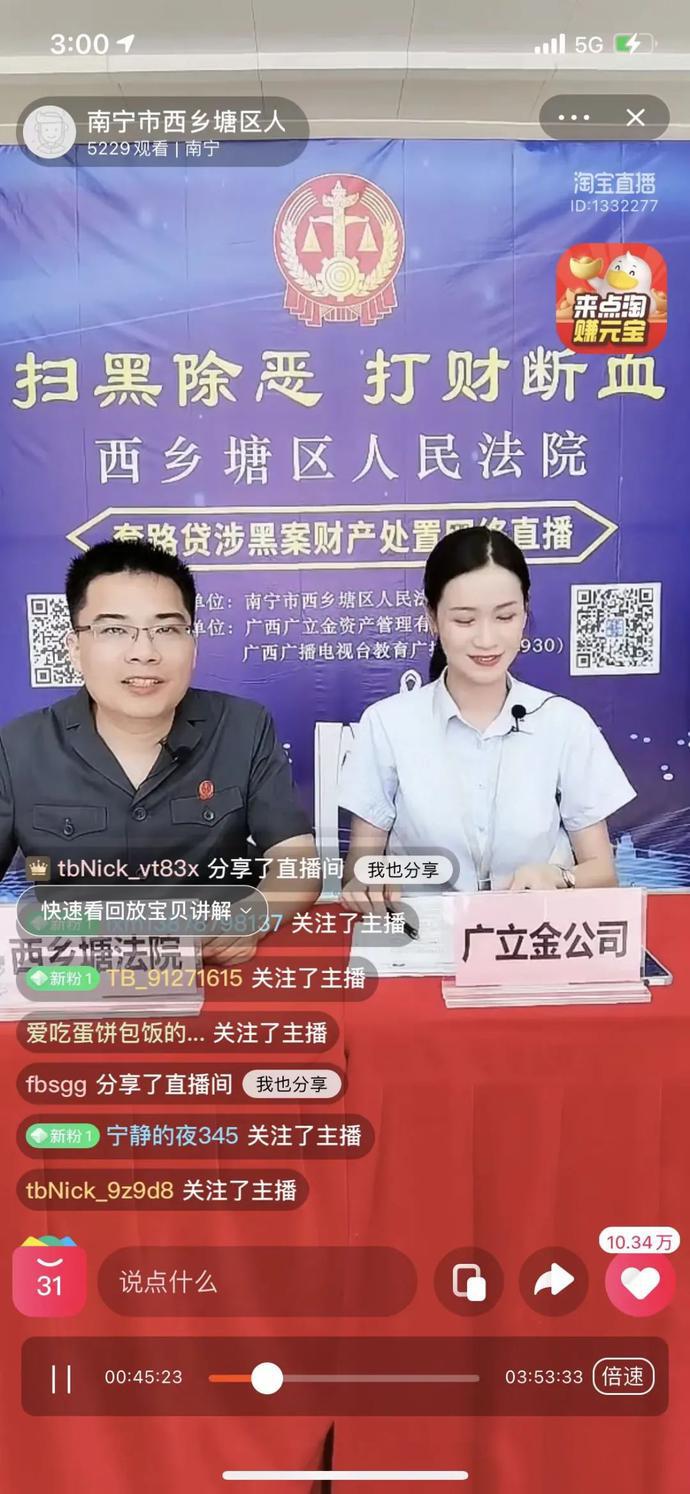Tap 我也分享 next to tbNick_vt83x

(x=403, y=870)
